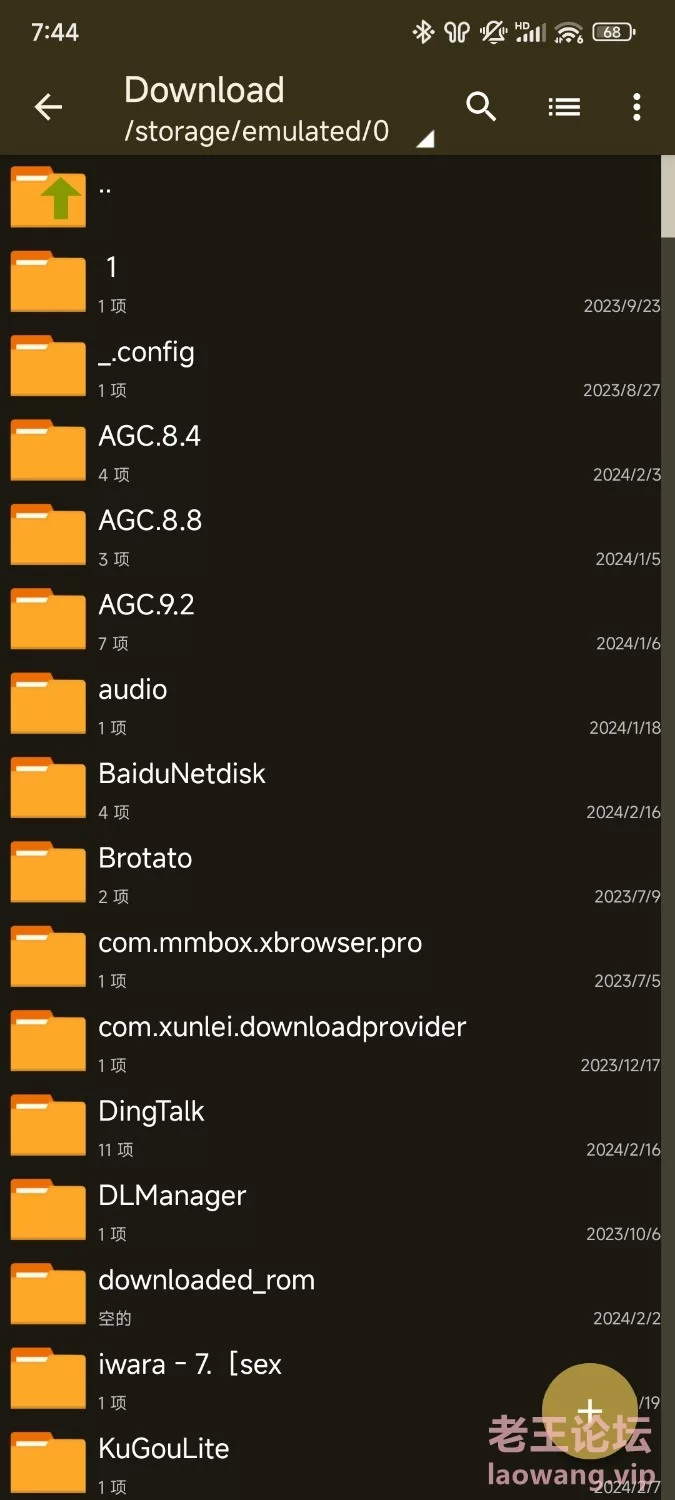Open the BaiduNetdisk folder
This screenshot has width=675, height=1500.
[x=330, y=788]
